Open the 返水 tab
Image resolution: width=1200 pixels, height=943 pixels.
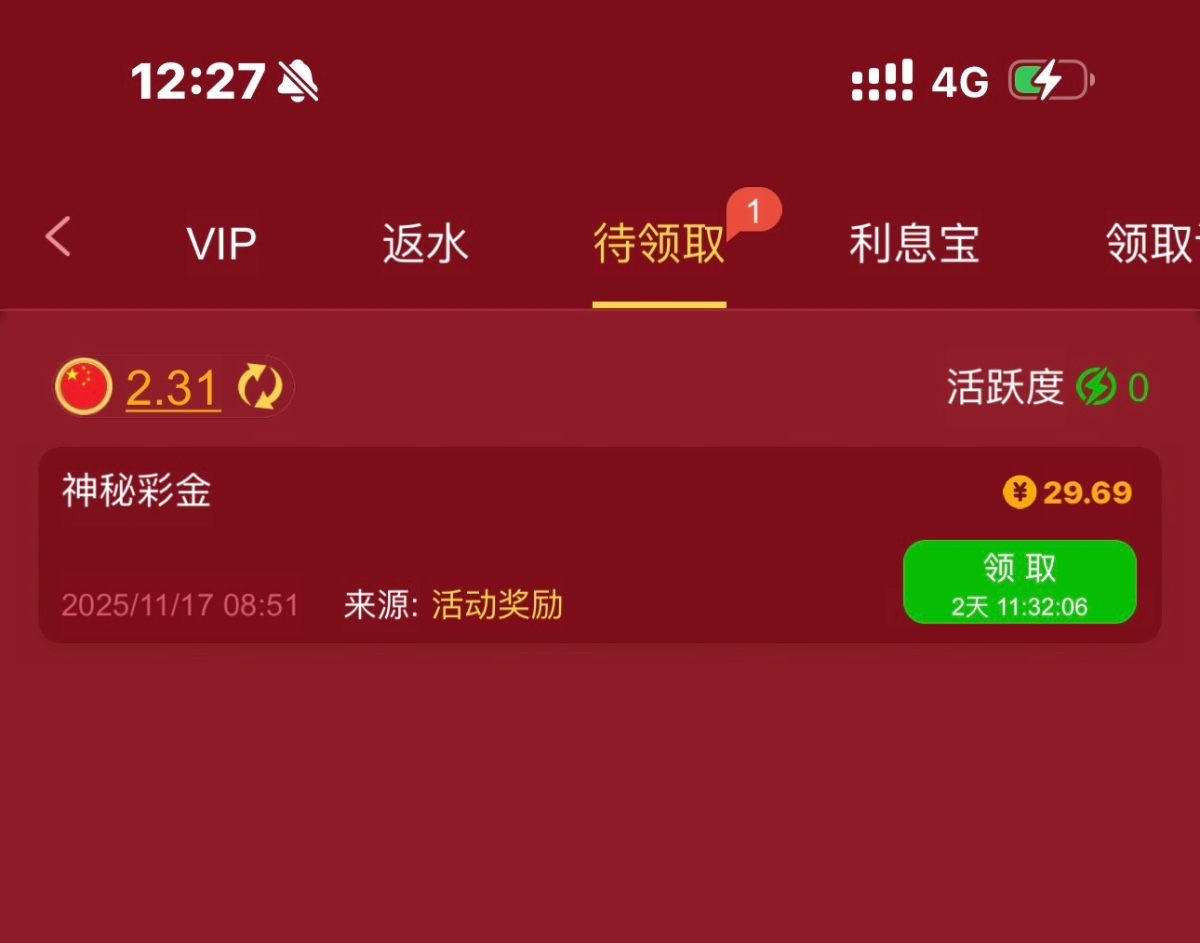425,243
